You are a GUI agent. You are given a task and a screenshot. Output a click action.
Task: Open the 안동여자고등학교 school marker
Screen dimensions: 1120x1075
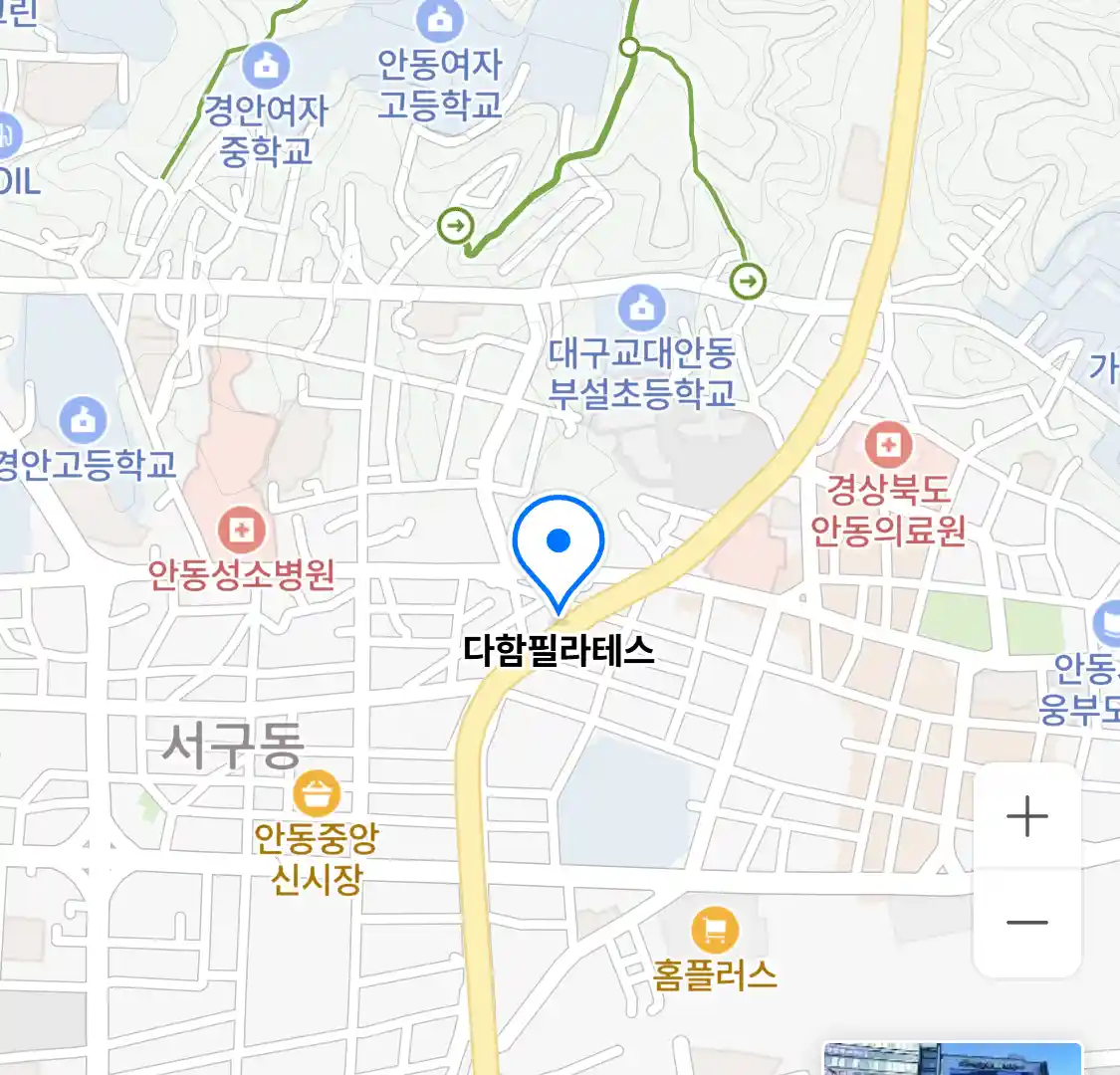point(440,20)
